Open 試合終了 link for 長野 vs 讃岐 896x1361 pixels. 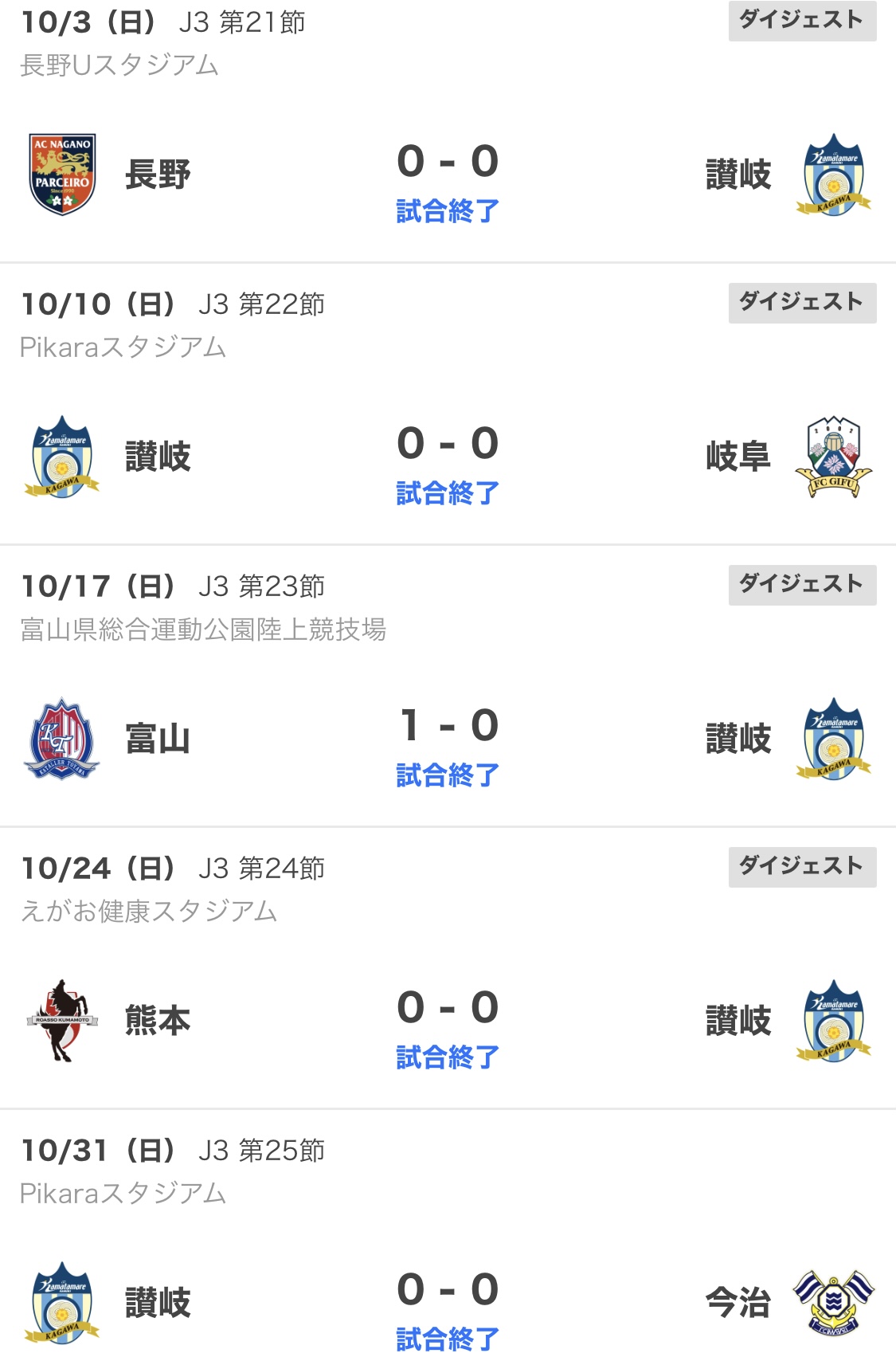click(448, 211)
